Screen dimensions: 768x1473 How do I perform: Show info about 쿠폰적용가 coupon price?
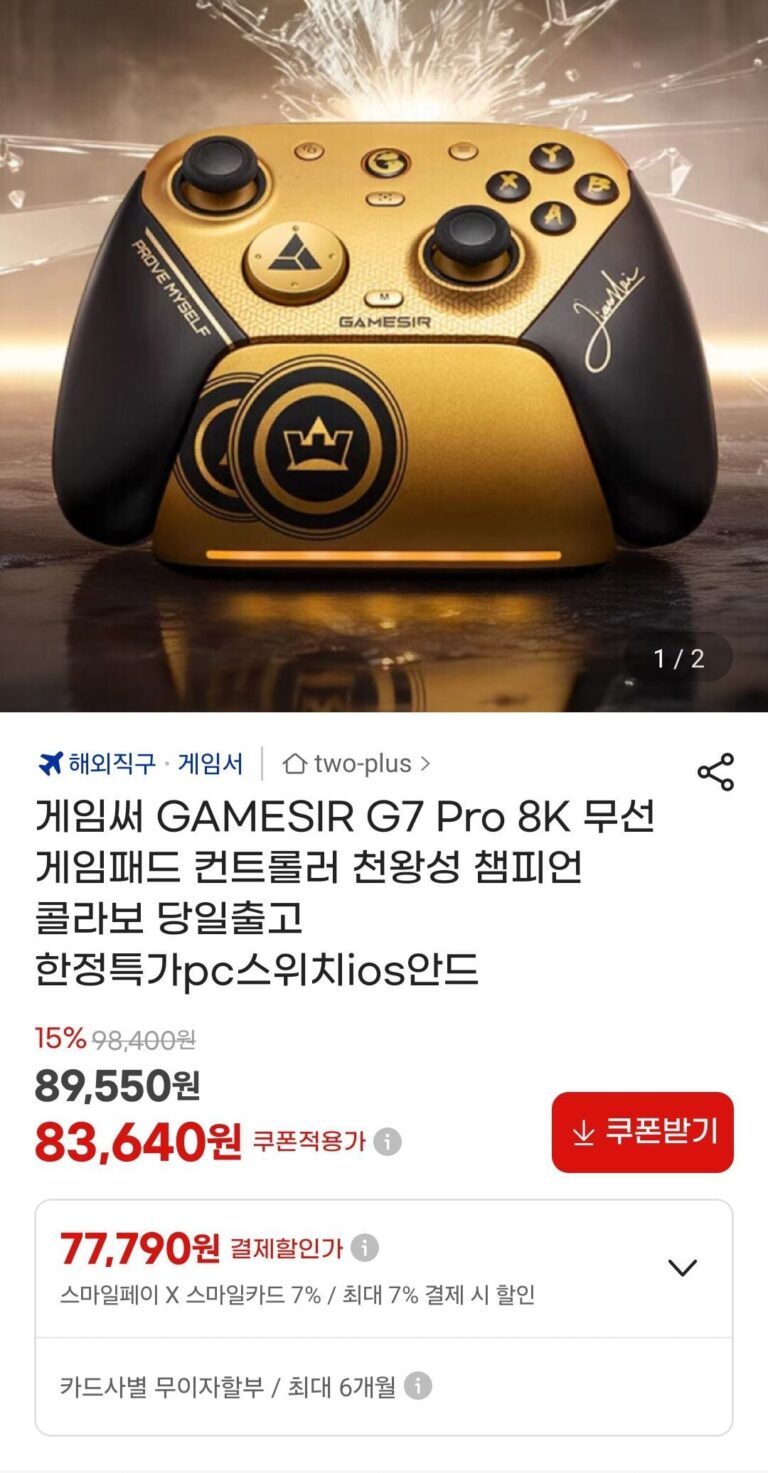point(387,1141)
